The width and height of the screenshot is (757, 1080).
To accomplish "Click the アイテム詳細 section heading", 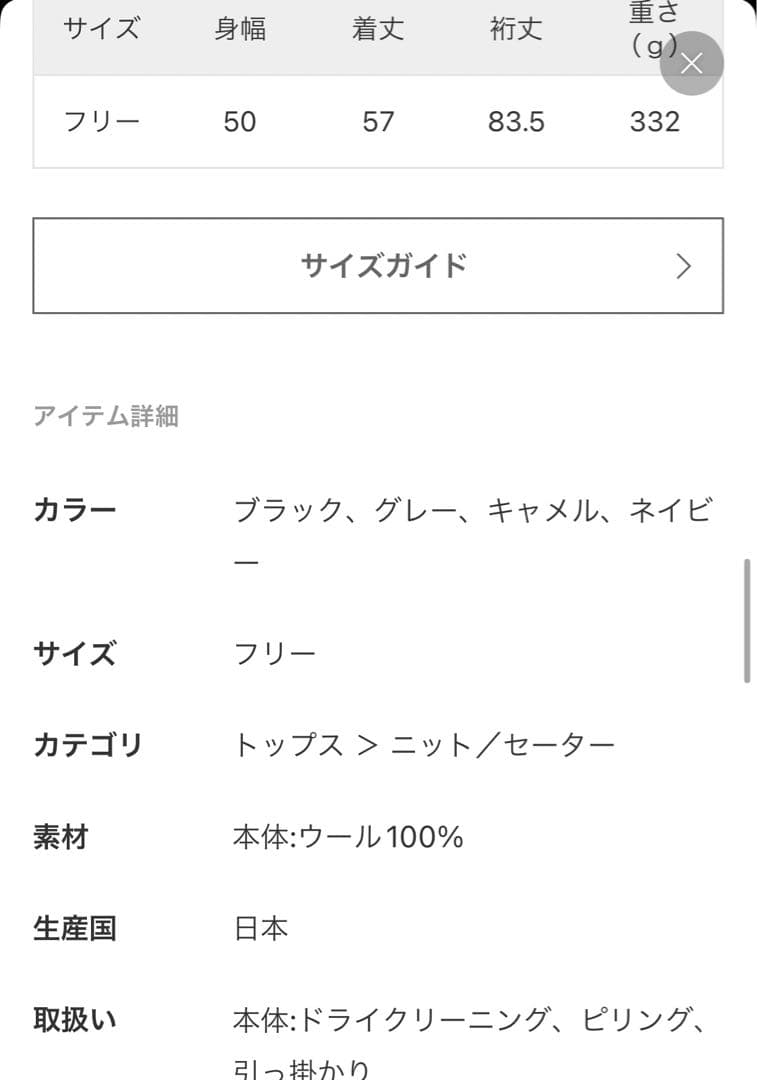I will [108, 416].
